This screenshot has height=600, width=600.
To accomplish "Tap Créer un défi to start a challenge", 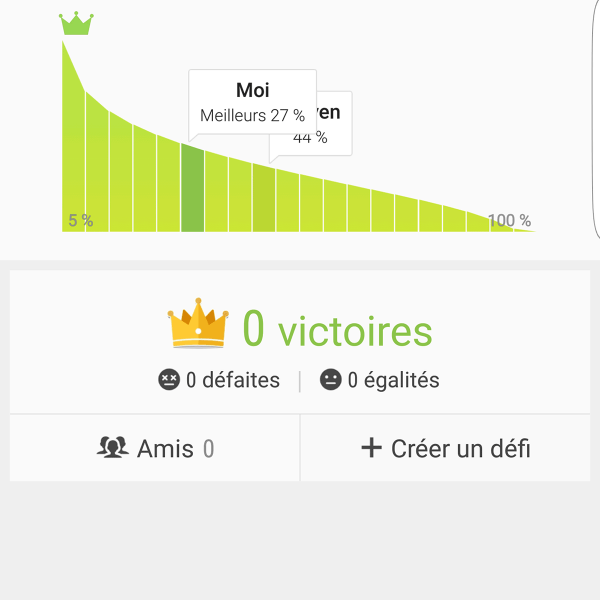I will coord(445,448).
